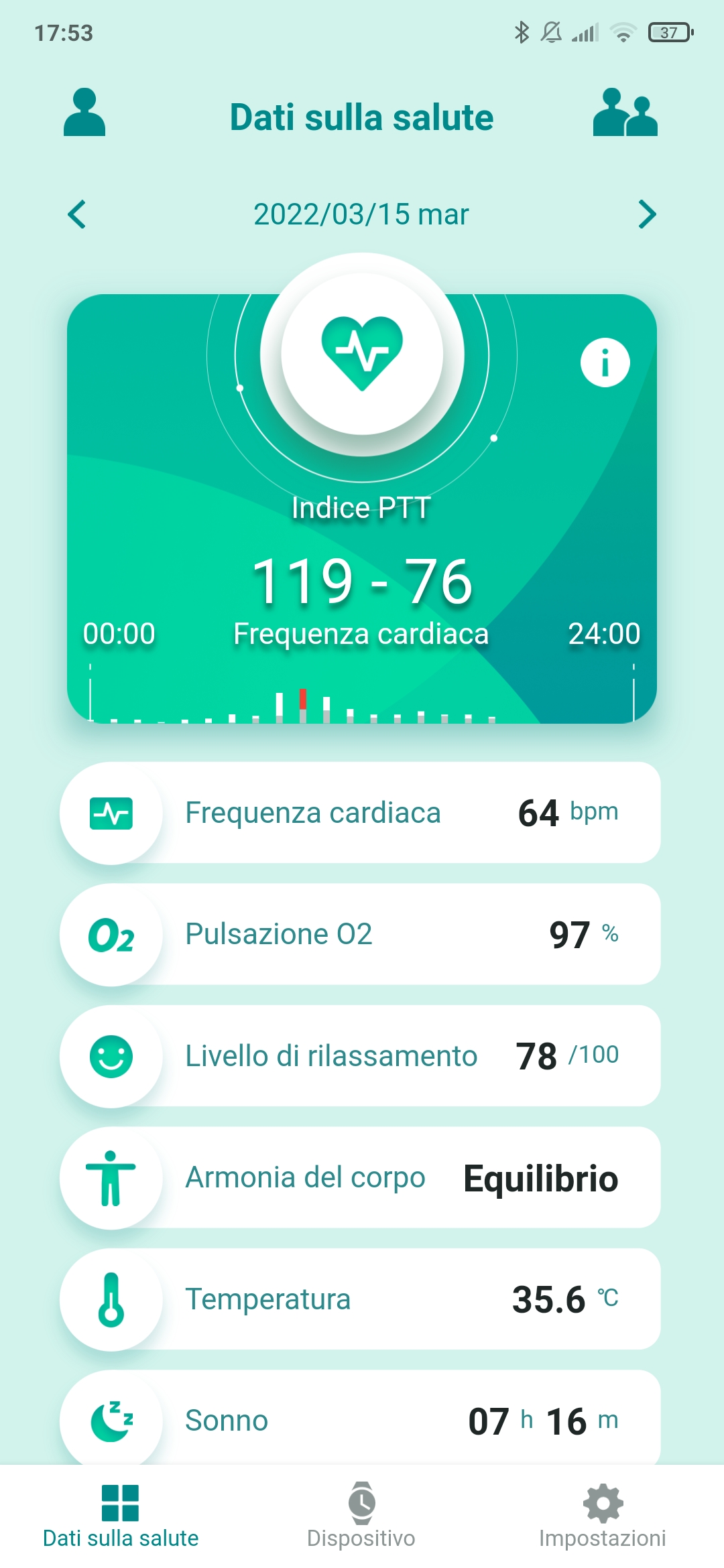
Task: View Temperatura details
Action: (361, 1299)
